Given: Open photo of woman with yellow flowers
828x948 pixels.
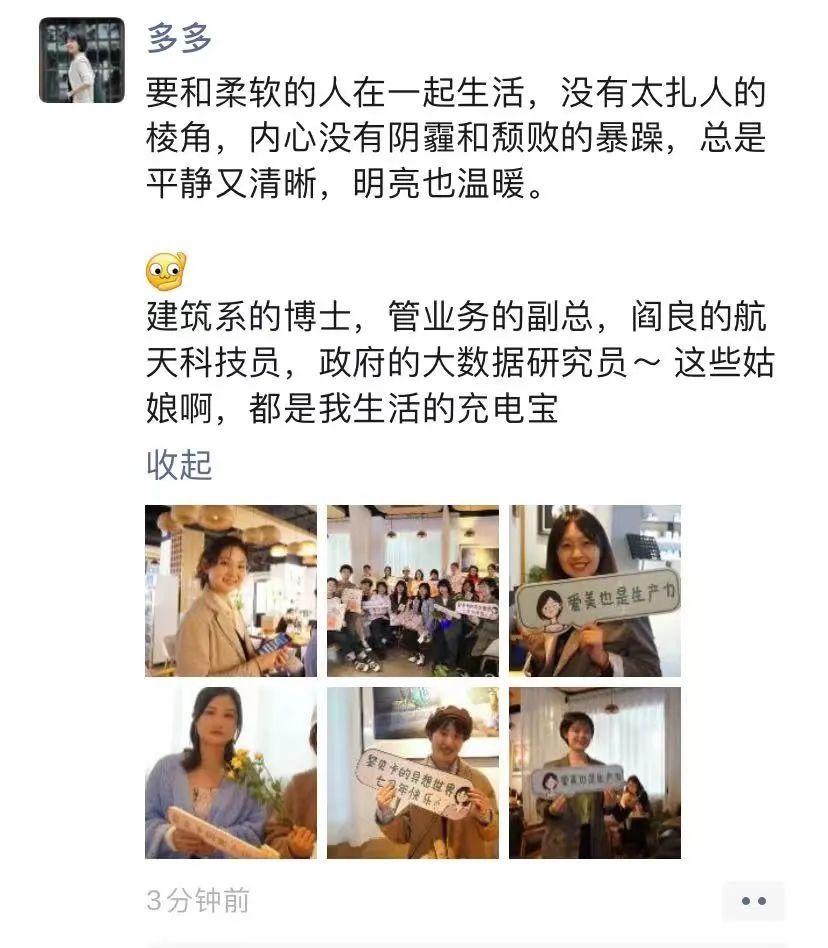Looking at the screenshot, I should click(x=231, y=773).
